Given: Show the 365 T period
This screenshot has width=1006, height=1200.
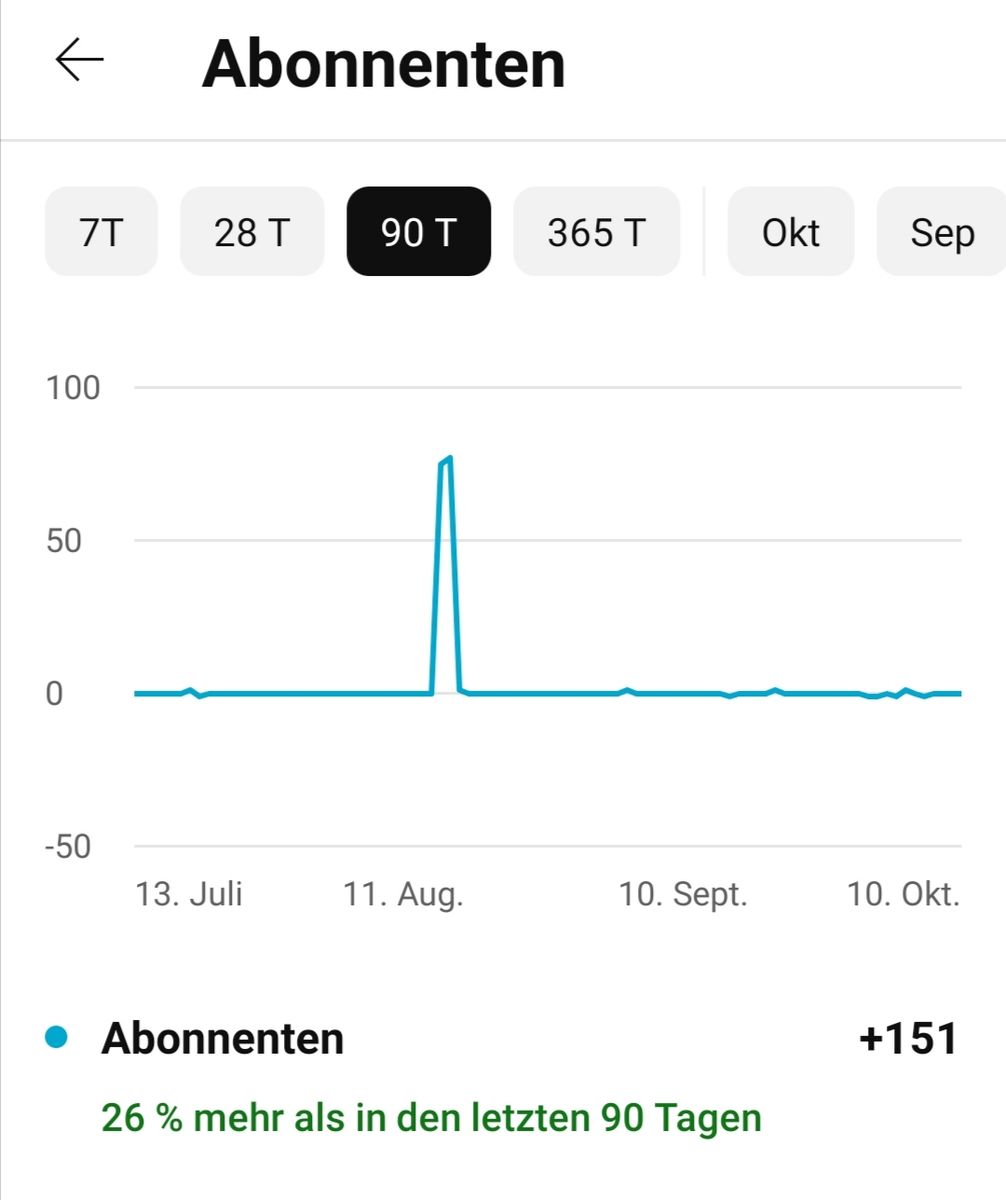Looking at the screenshot, I should [x=596, y=232].
